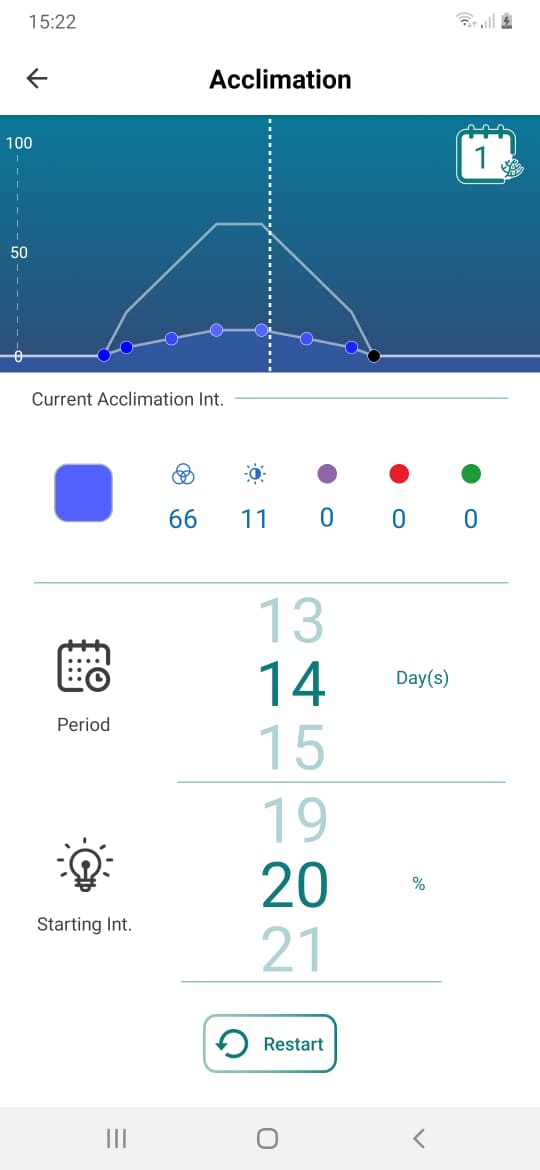Go back using the top-left arrow

(x=37, y=78)
